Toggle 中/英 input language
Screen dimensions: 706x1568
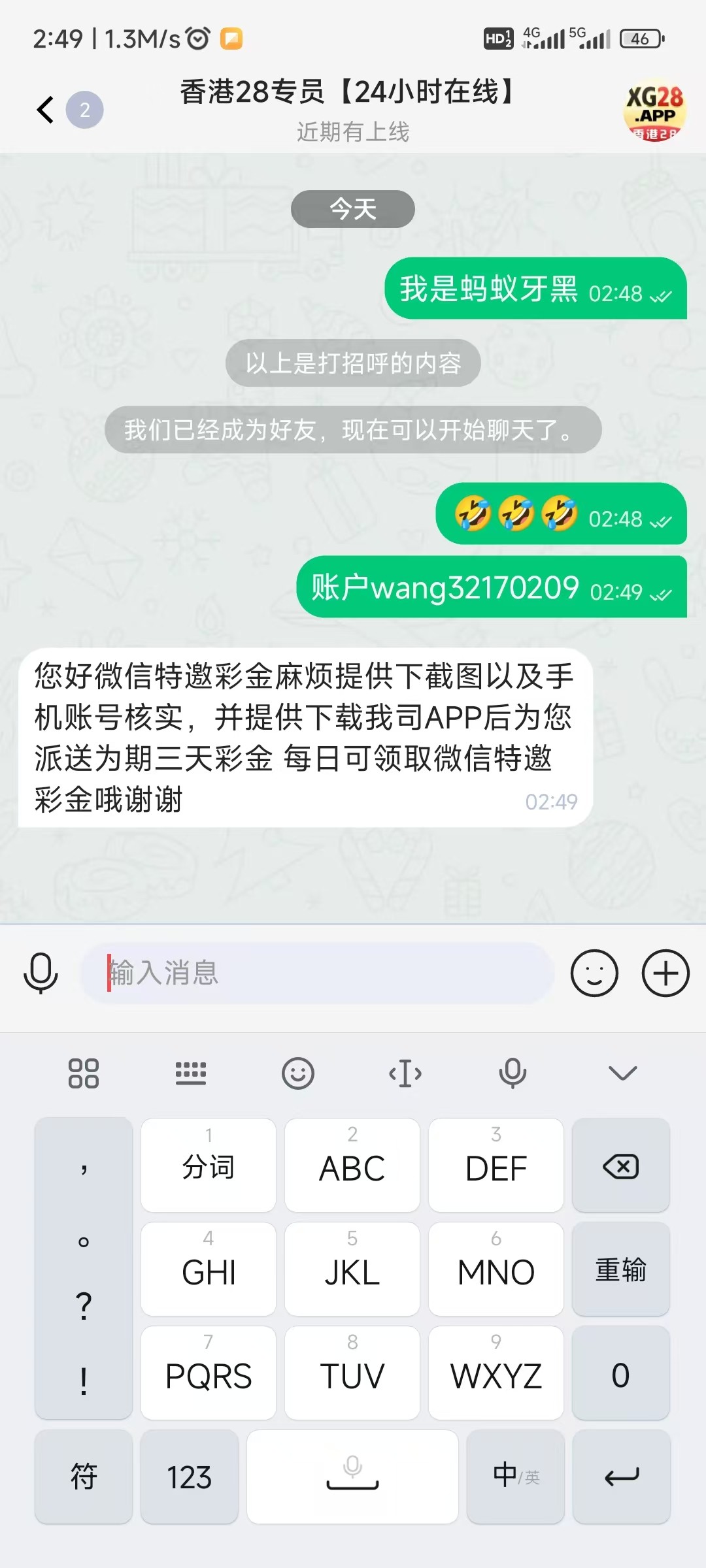516,1477
